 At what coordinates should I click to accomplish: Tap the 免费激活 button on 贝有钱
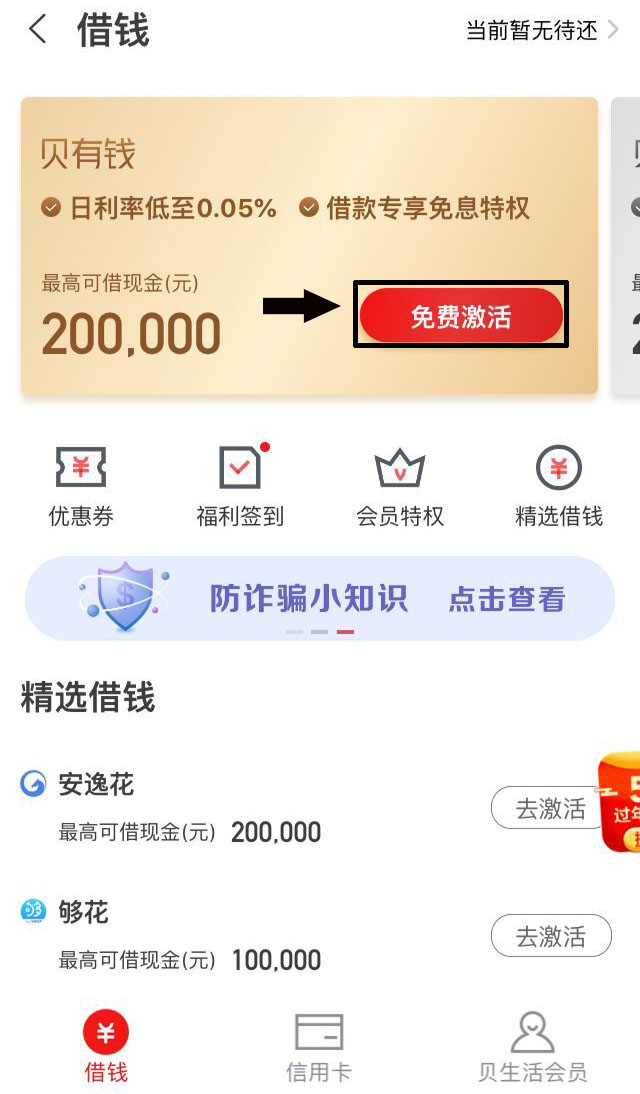coord(461,316)
